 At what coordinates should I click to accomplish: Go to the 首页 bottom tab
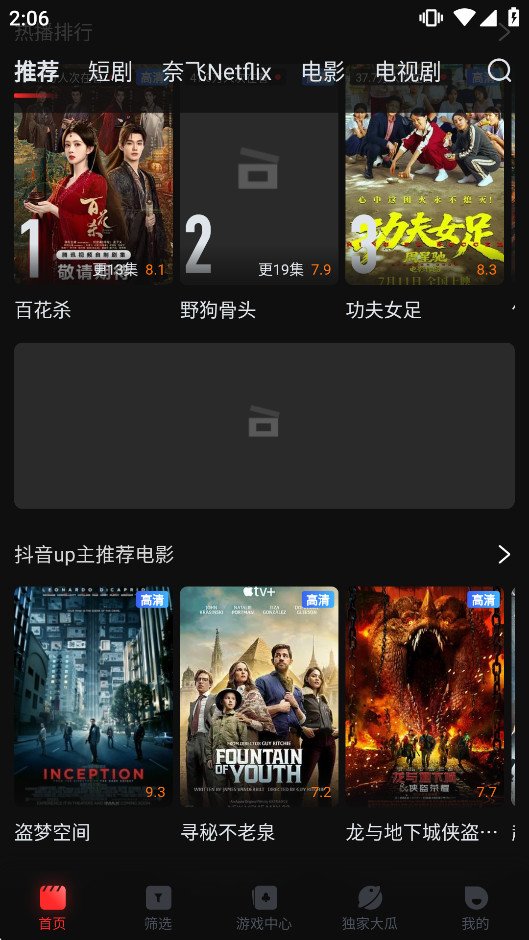[53, 908]
